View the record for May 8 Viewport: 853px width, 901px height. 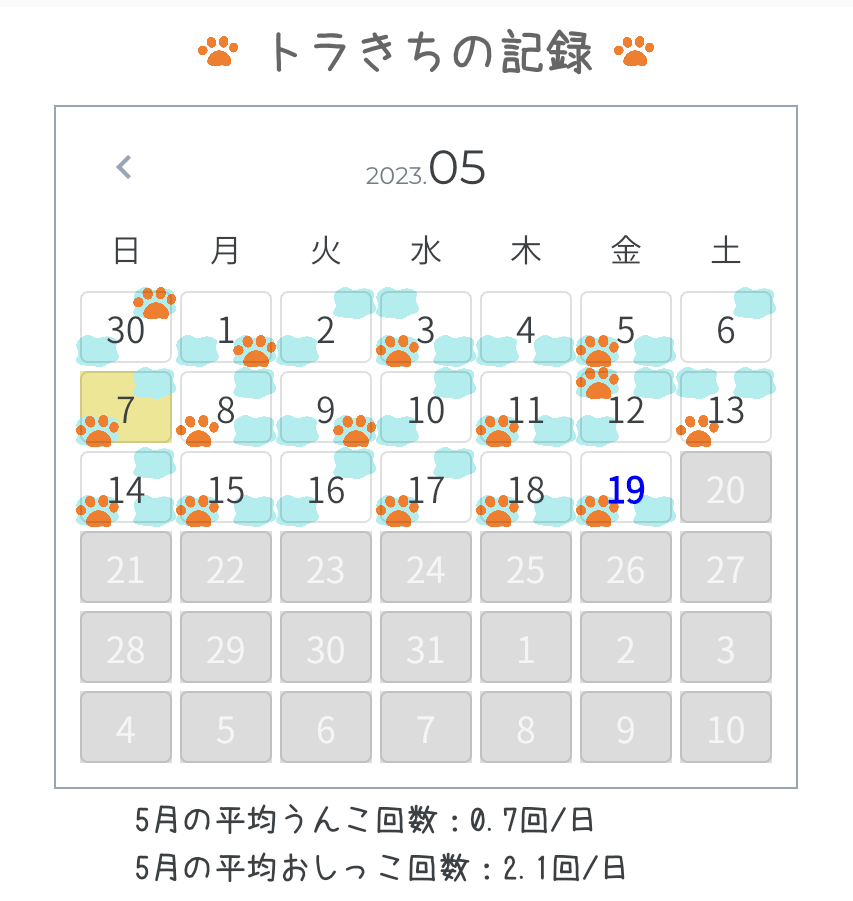coord(226,408)
